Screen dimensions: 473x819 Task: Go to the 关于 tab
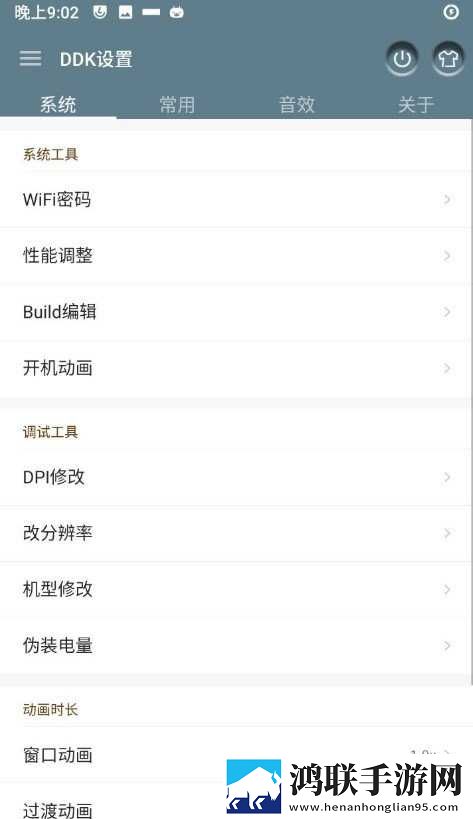[x=416, y=104]
